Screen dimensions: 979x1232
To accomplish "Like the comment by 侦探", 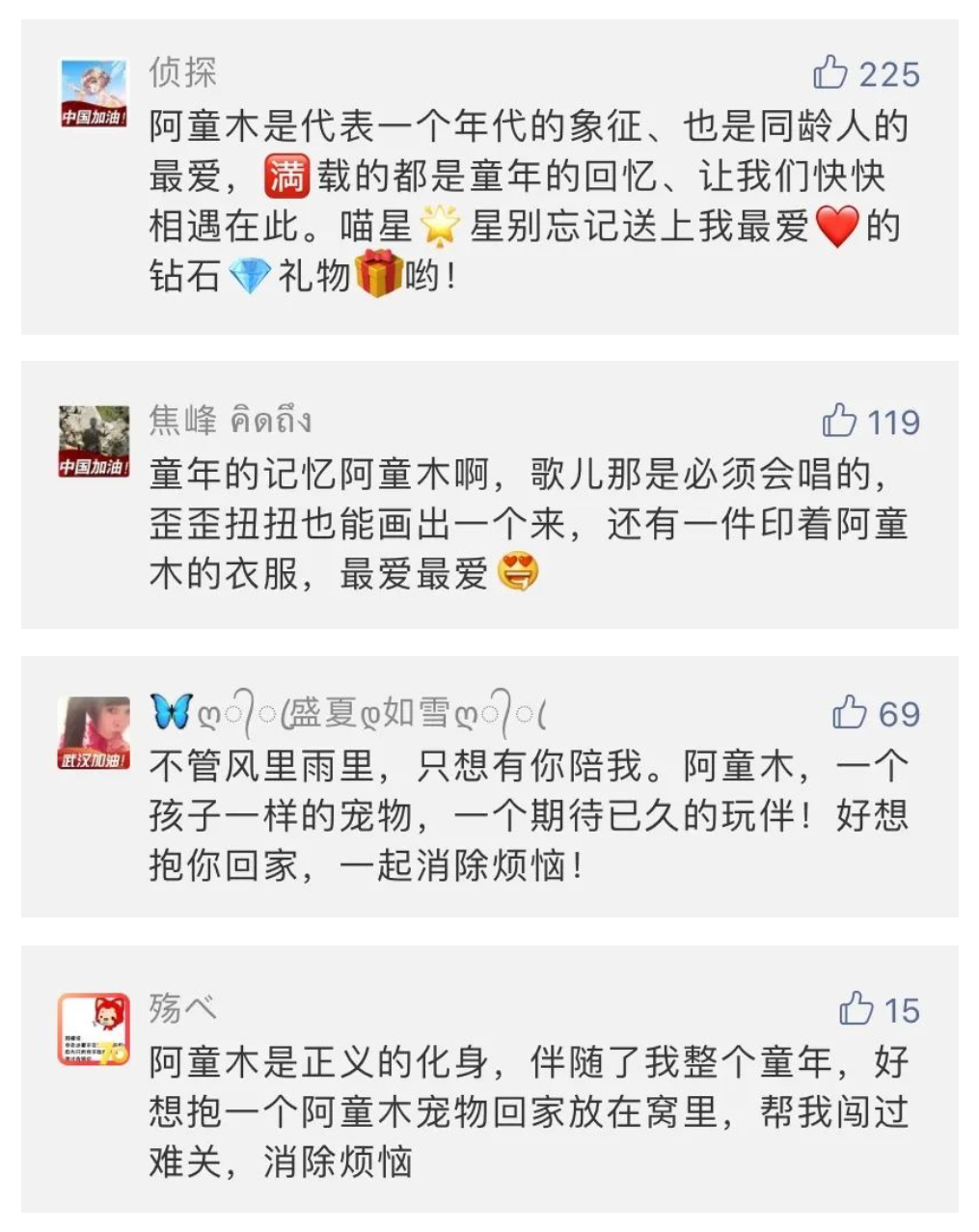I will [x=830, y=73].
